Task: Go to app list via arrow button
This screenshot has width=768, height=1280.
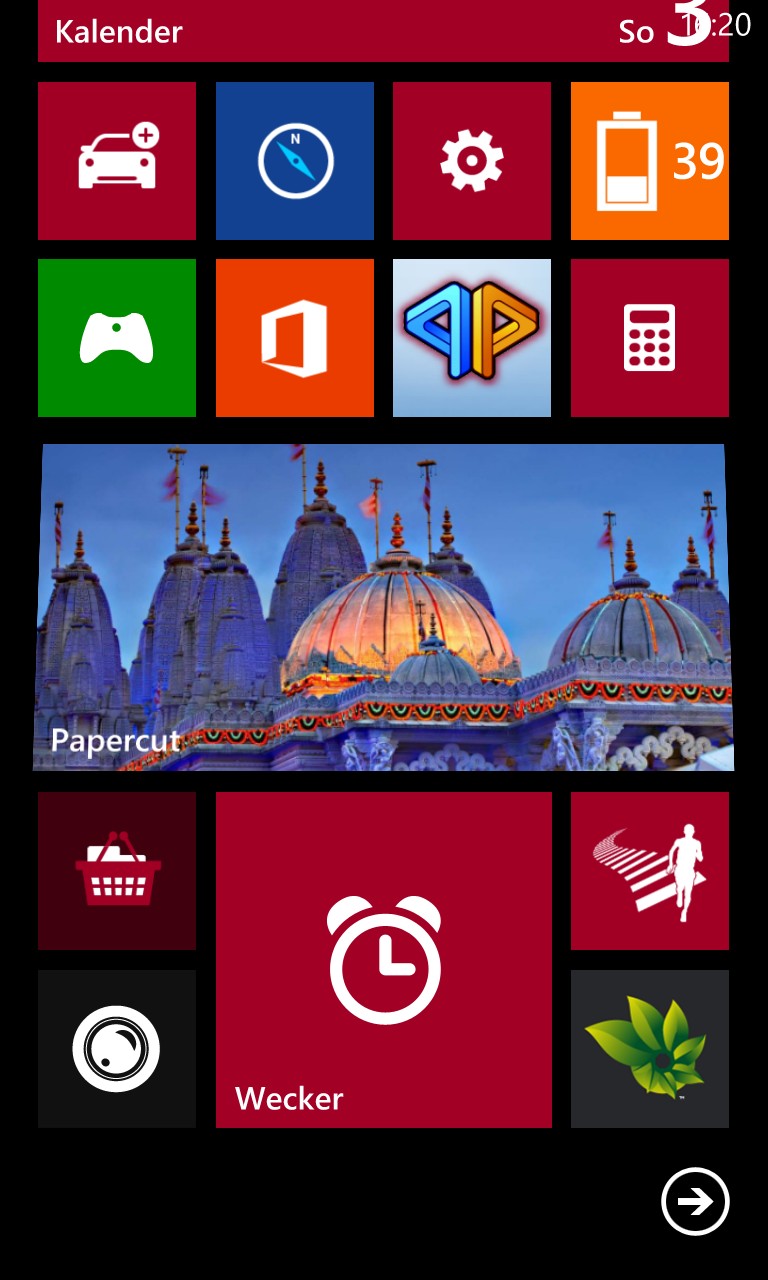Action: (x=695, y=1201)
